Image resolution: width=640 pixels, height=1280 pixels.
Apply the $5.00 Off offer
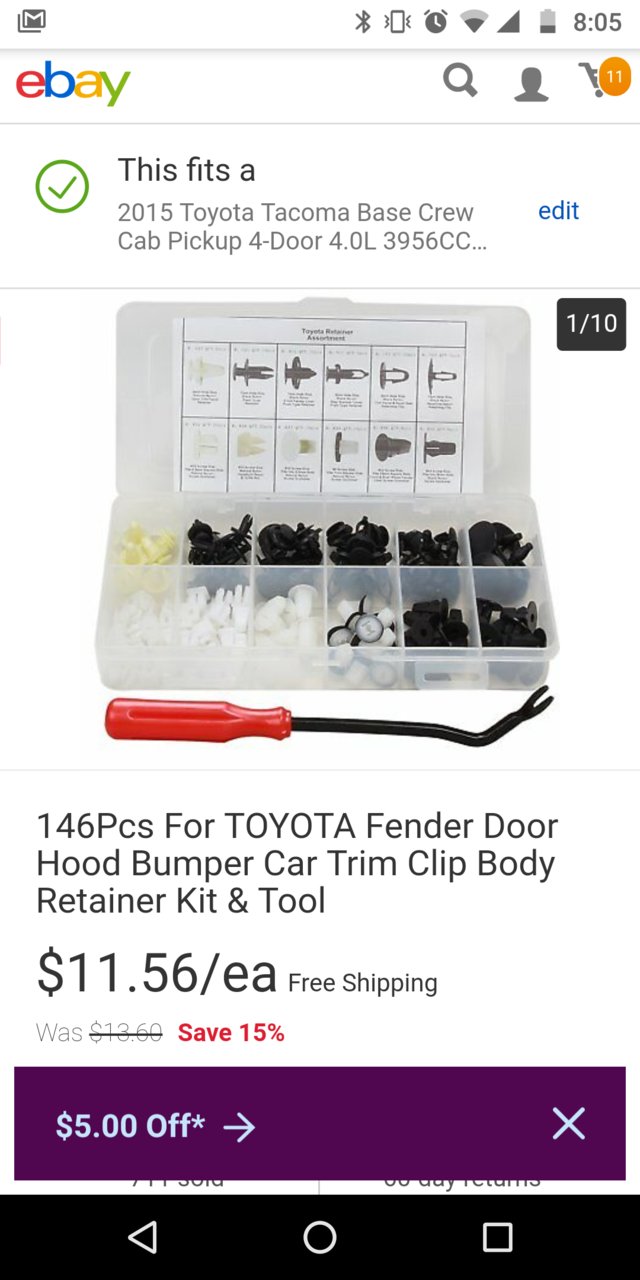[155, 1126]
